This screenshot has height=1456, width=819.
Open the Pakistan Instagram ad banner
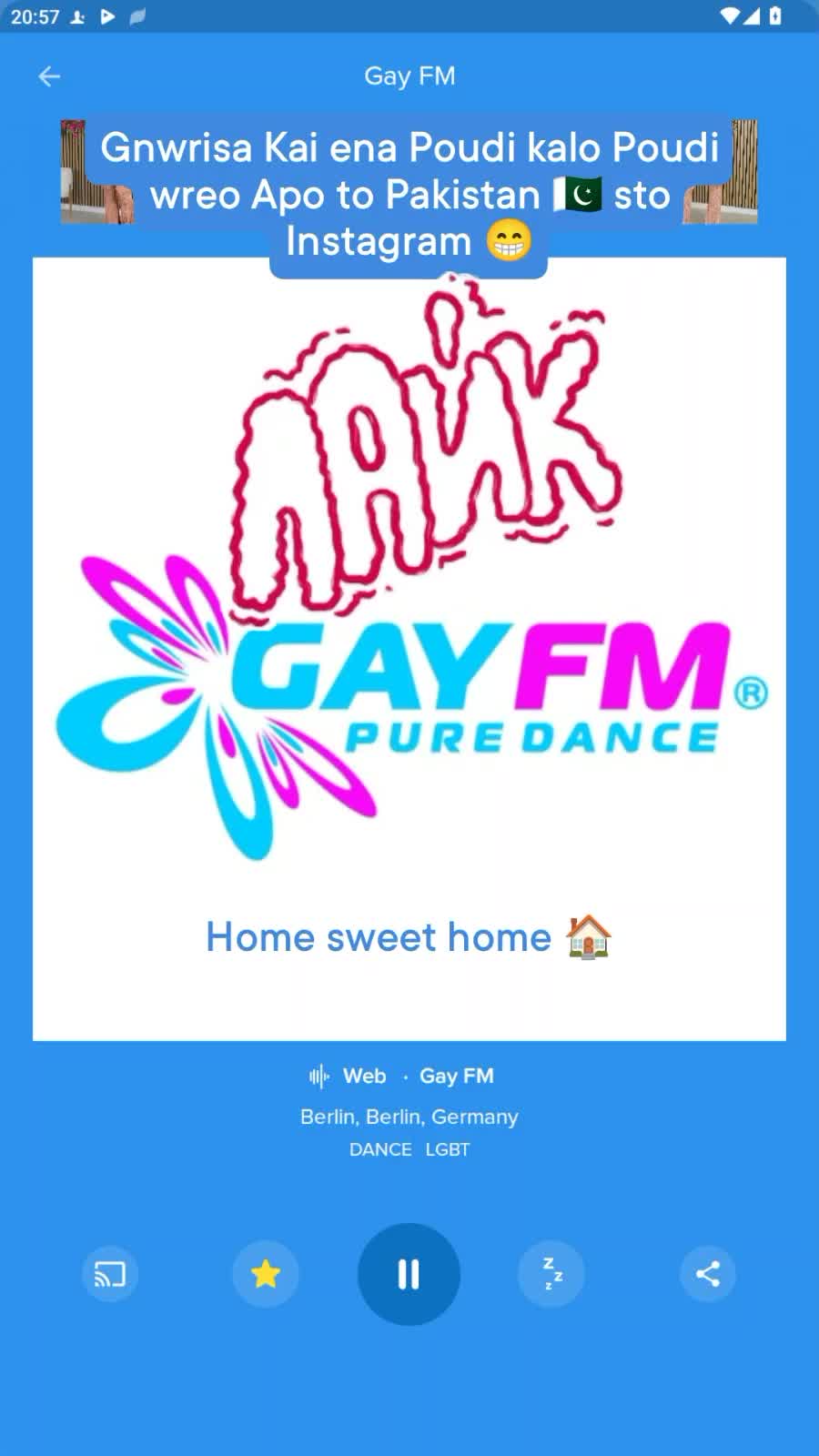click(409, 173)
